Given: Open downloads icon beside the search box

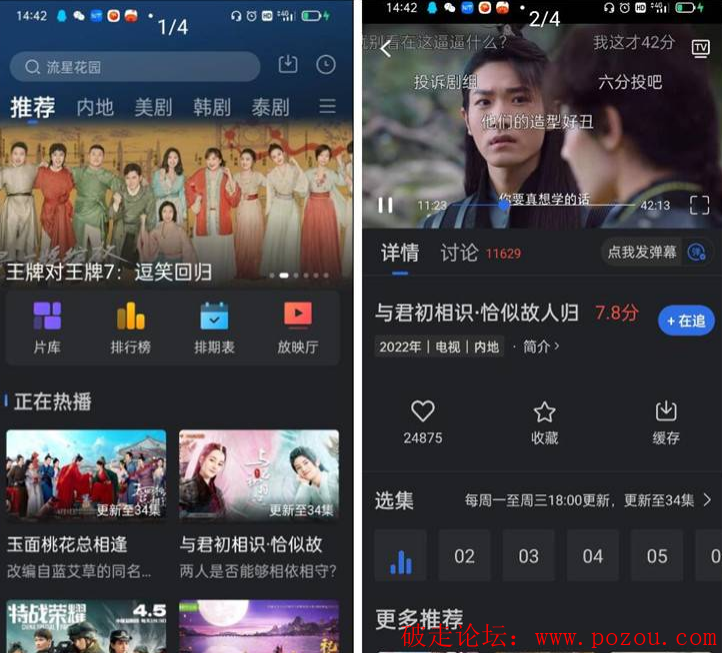Looking at the screenshot, I should [288, 65].
